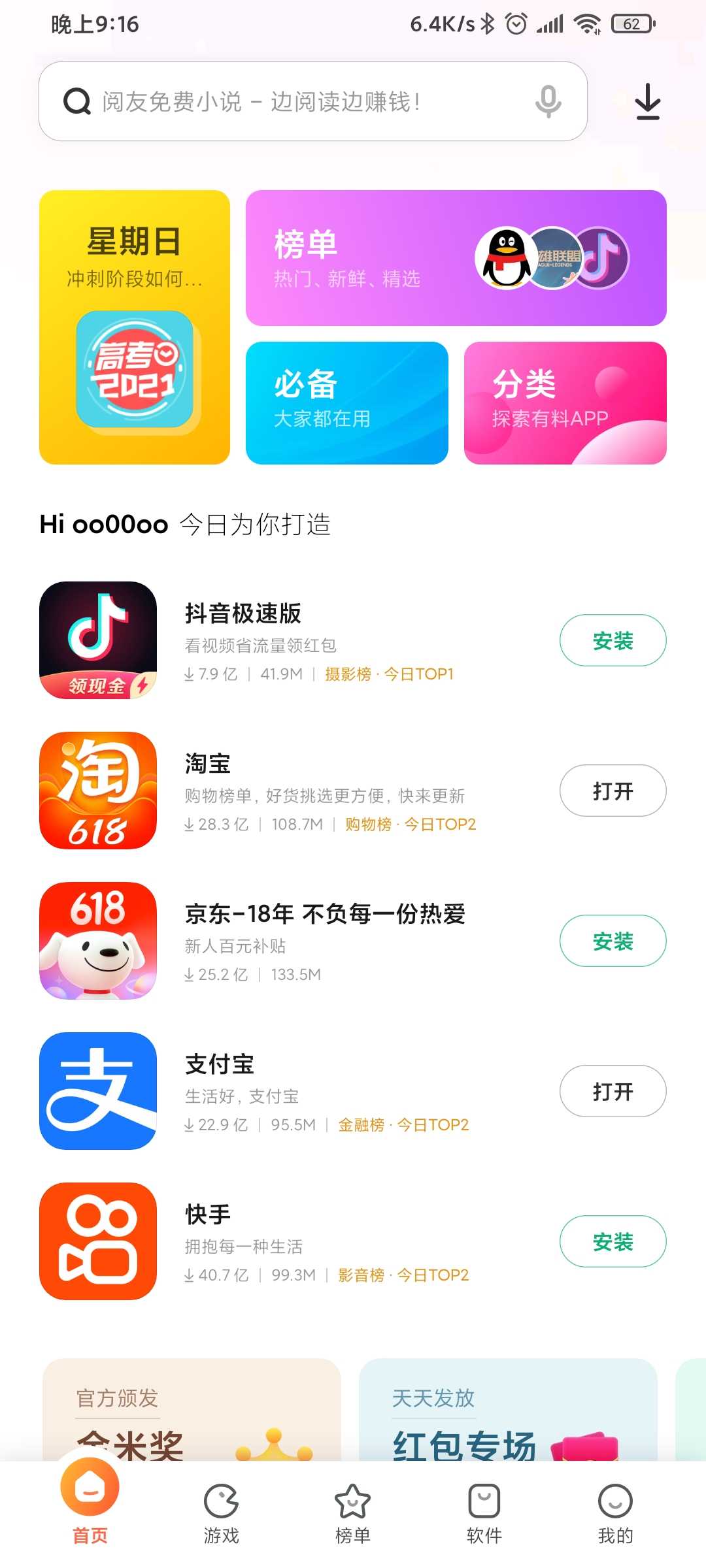Image resolution: width=706 pixels, height=1568 pixels.
Task: Install 抖音极速版
Action: click(x=613, y=640)
